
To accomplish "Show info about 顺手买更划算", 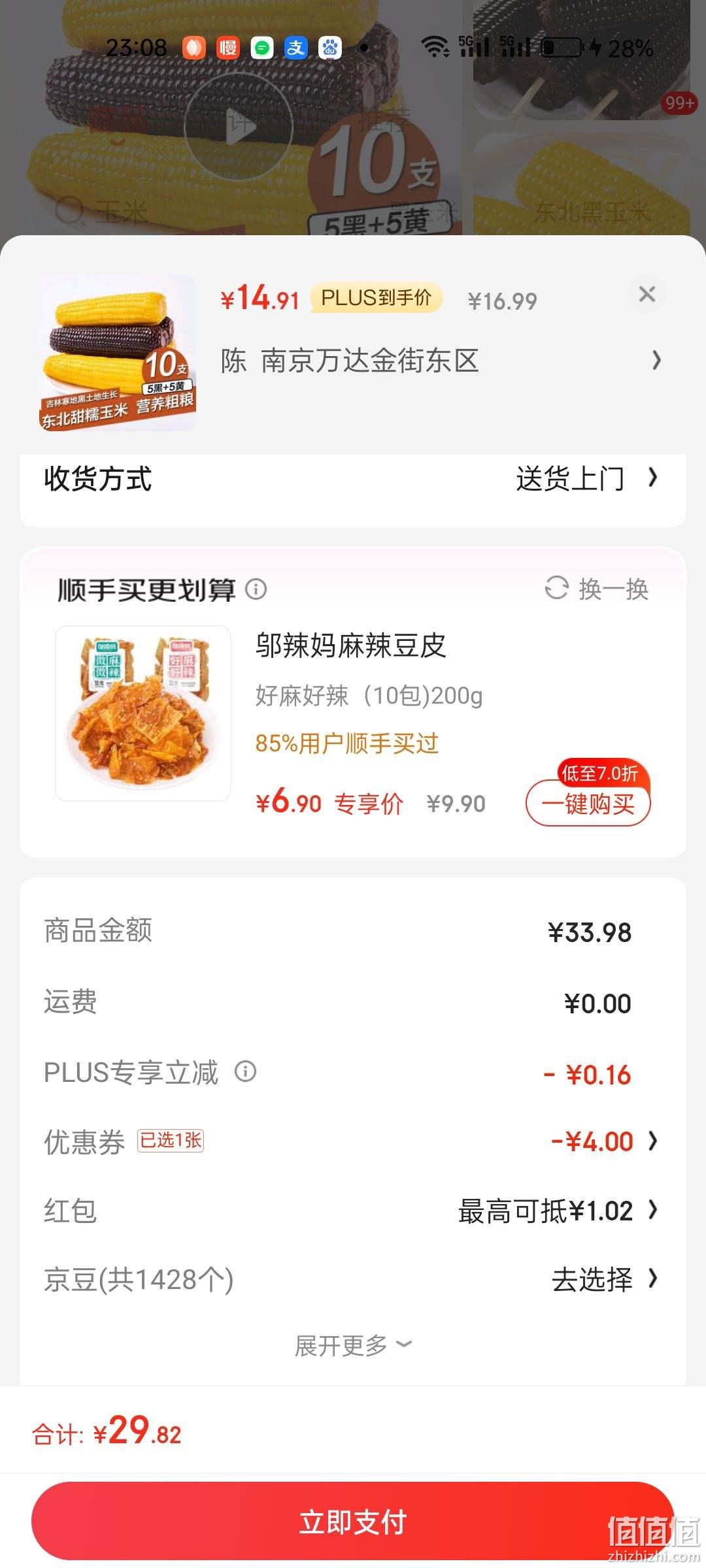I will 256,589.
